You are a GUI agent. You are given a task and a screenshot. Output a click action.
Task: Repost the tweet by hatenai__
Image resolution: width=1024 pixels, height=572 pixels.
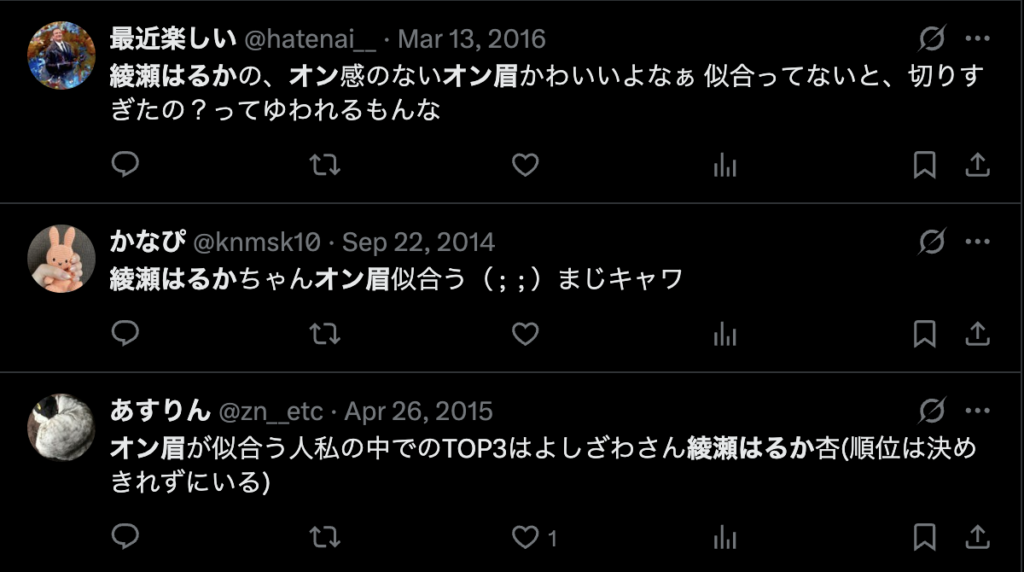coord(325,165)
